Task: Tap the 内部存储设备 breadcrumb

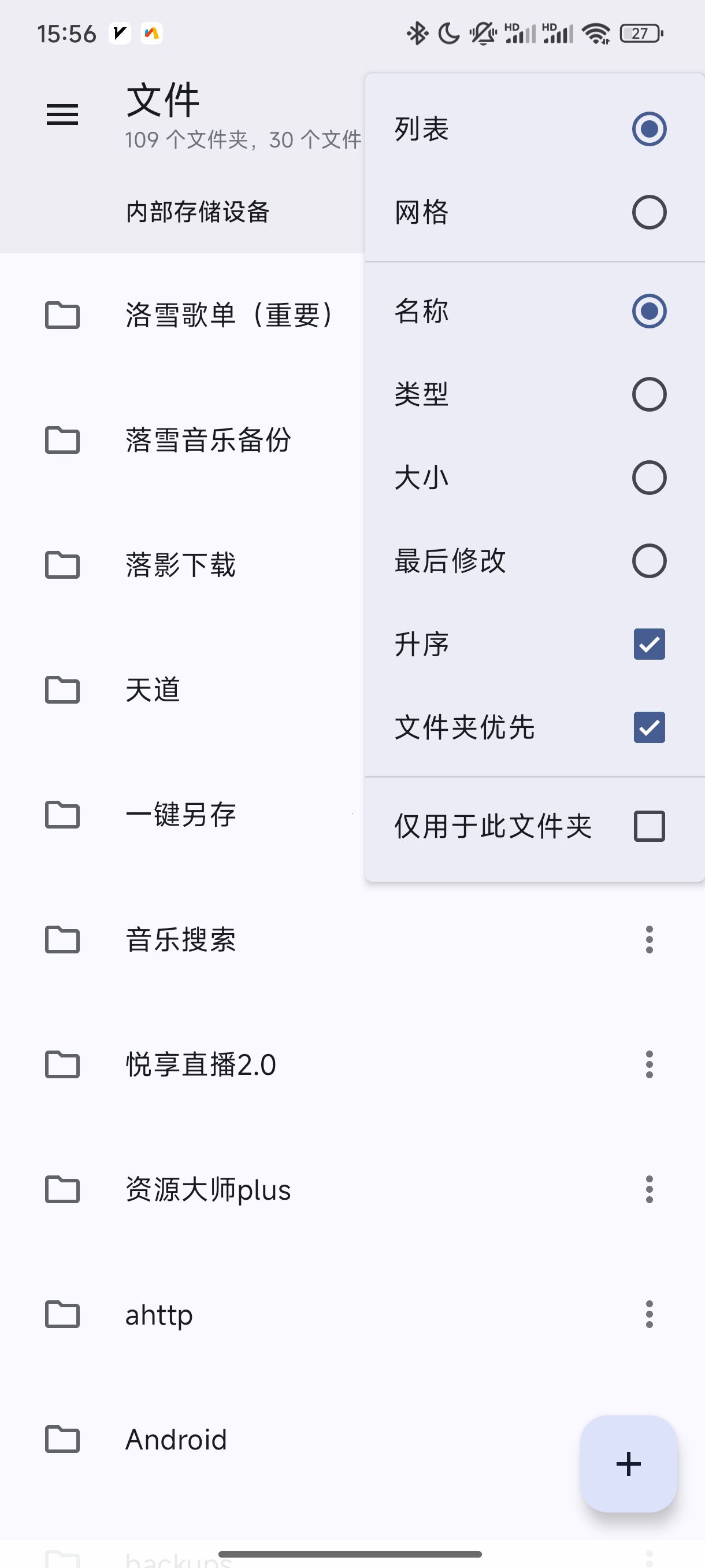Action: pyautogui.click(x=198, y=212)
